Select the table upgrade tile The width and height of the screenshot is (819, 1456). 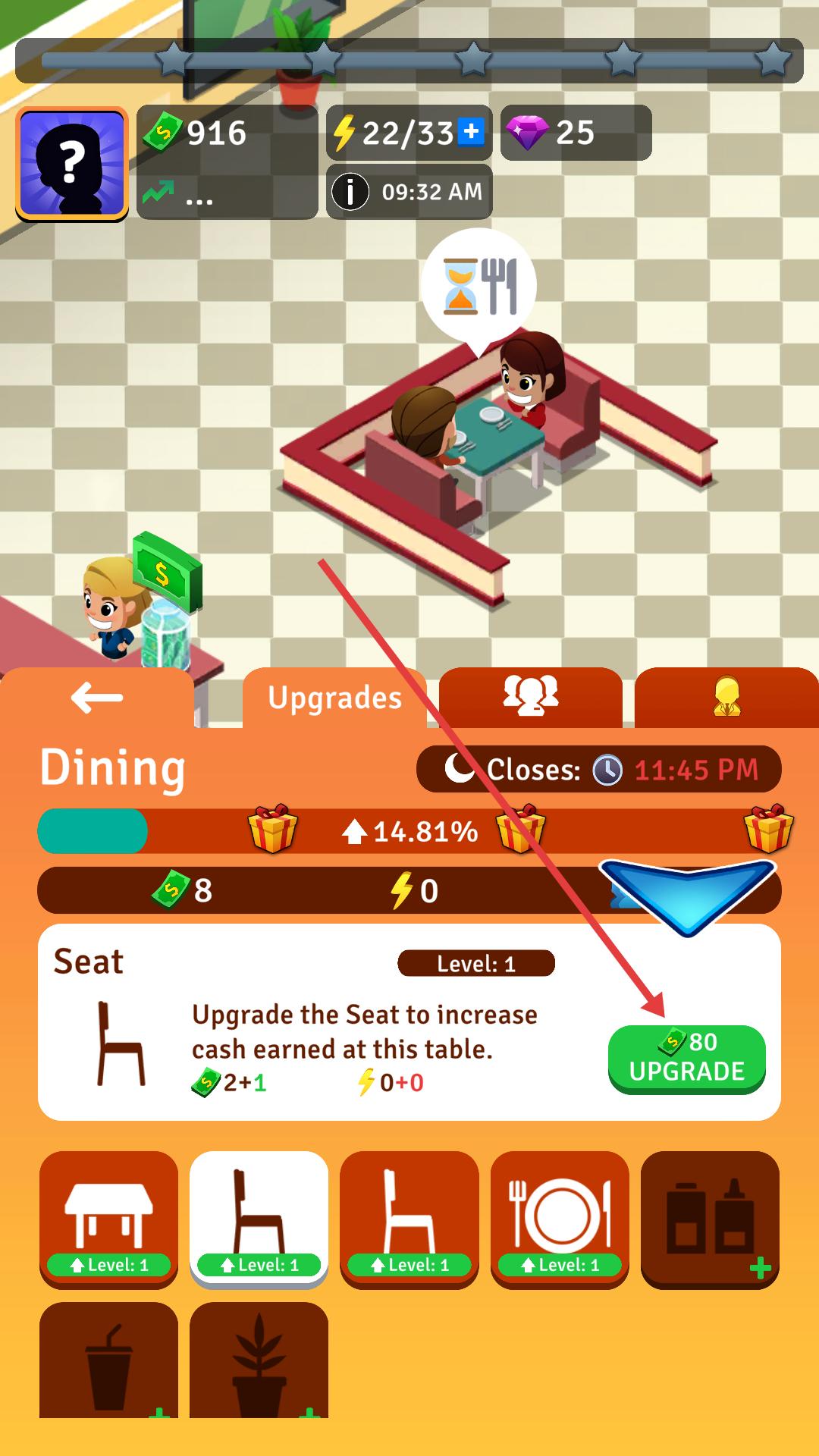108,1219
